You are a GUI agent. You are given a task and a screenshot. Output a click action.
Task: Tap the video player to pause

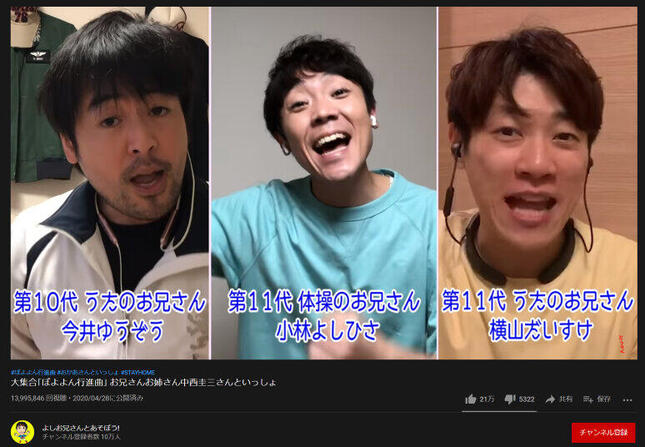(x=322, y=180)
